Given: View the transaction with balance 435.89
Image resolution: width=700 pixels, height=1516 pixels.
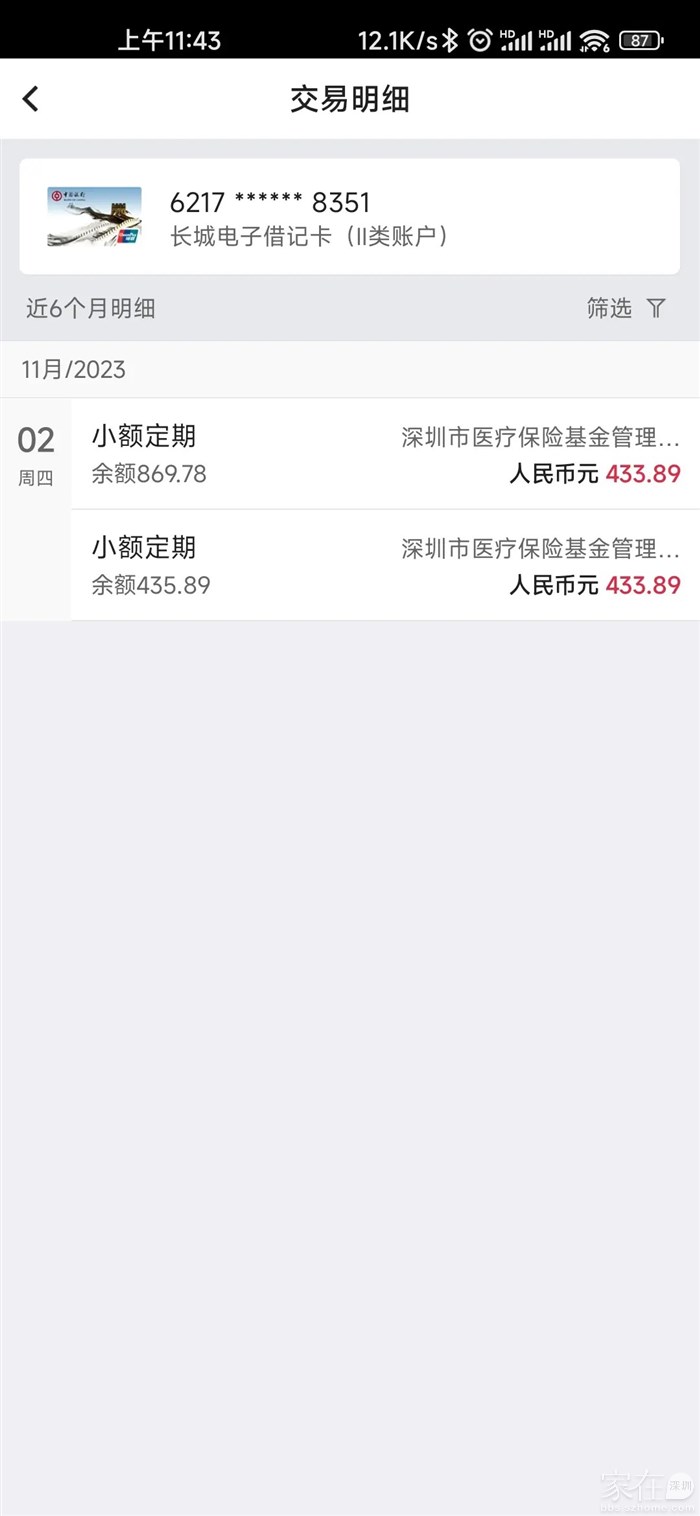Looking at the screenshot, I should pyautogui.click(x=385, y=565).
